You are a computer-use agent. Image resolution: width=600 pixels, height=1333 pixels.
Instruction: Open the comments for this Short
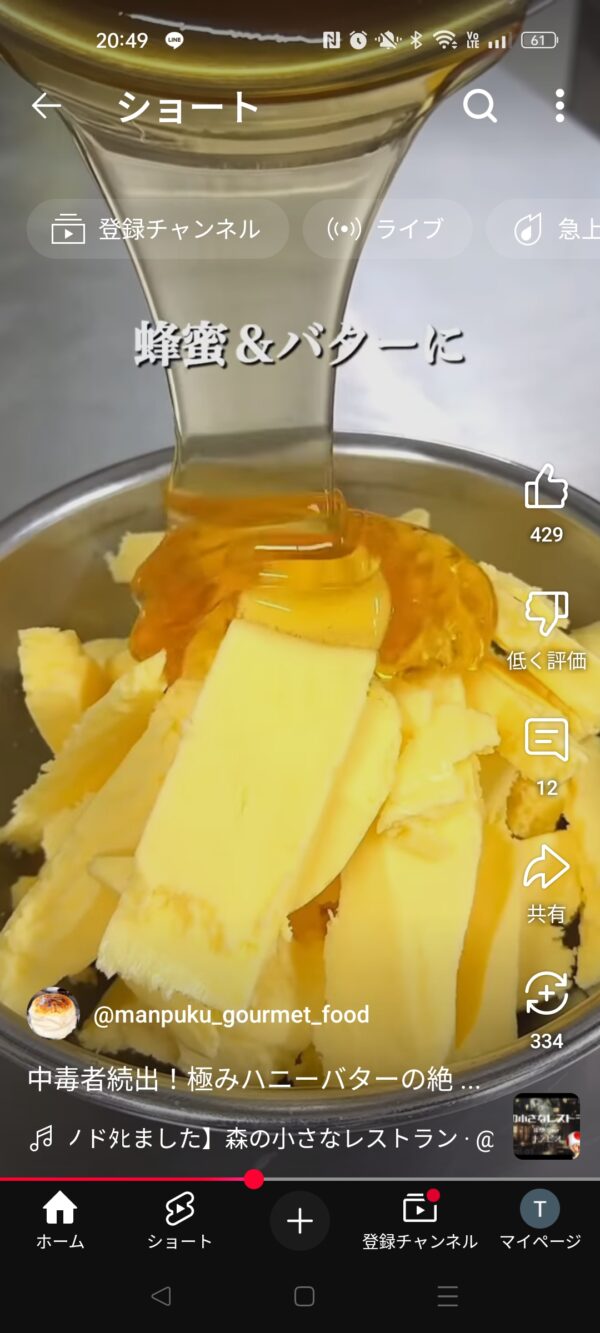coord(546,741)
